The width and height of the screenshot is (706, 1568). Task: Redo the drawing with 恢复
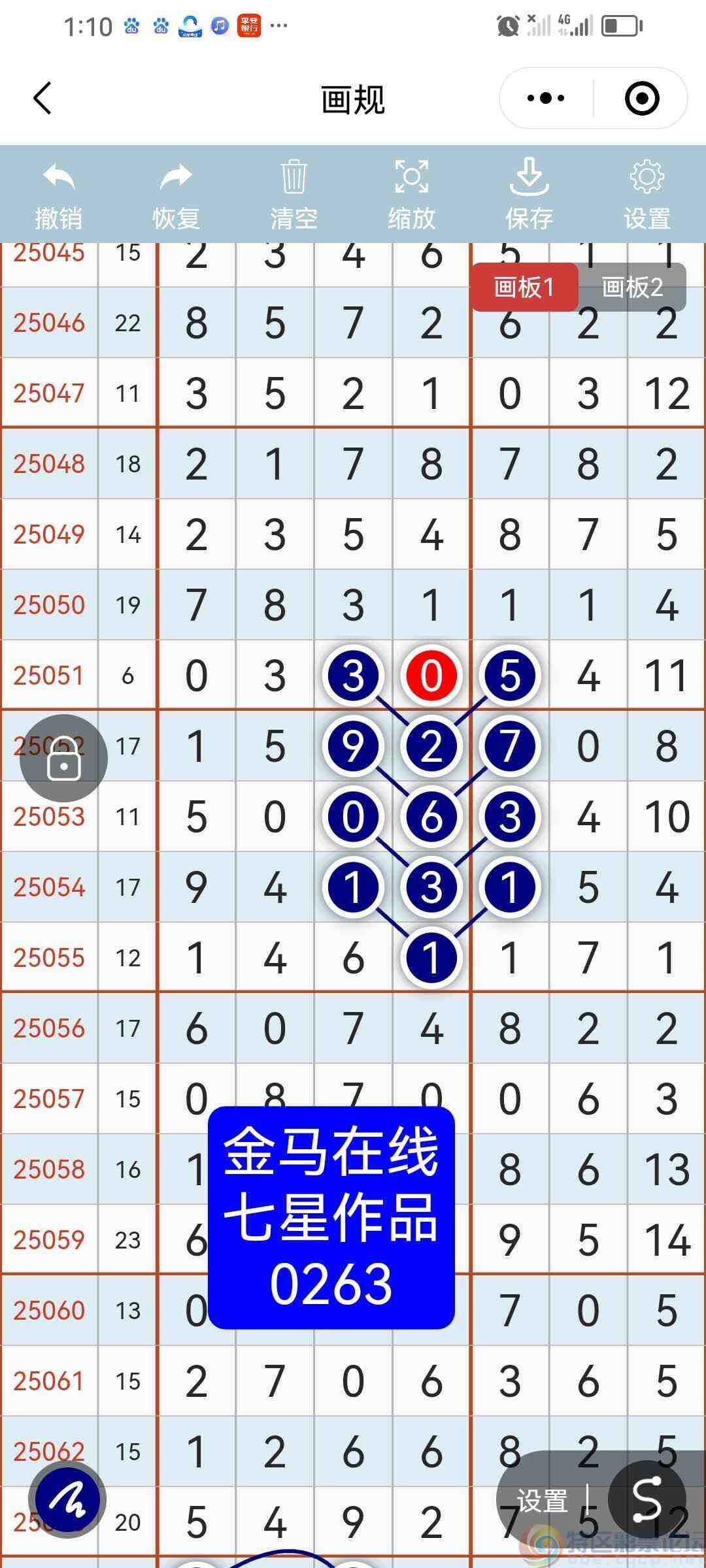pos(176,195)
